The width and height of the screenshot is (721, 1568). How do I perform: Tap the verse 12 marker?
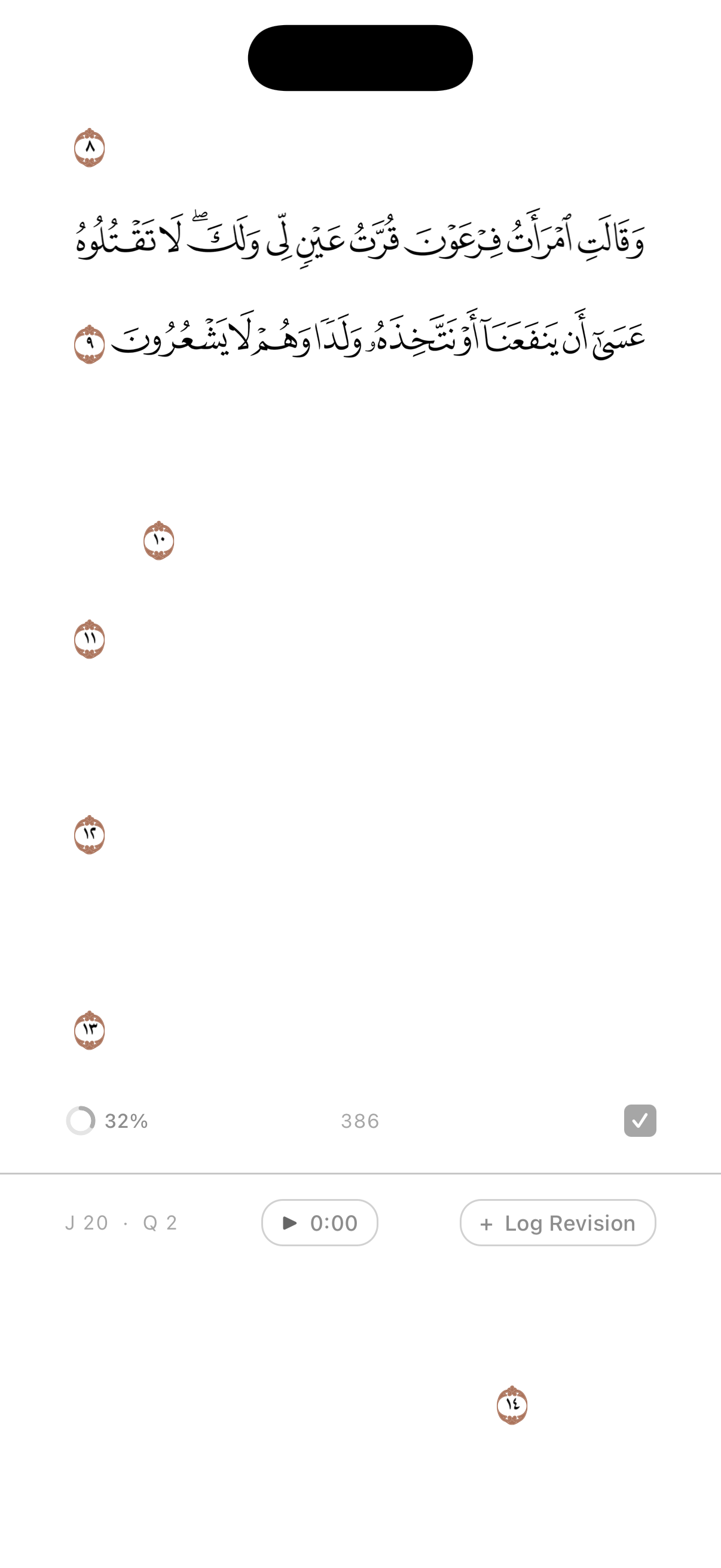[x=90, y=834]
